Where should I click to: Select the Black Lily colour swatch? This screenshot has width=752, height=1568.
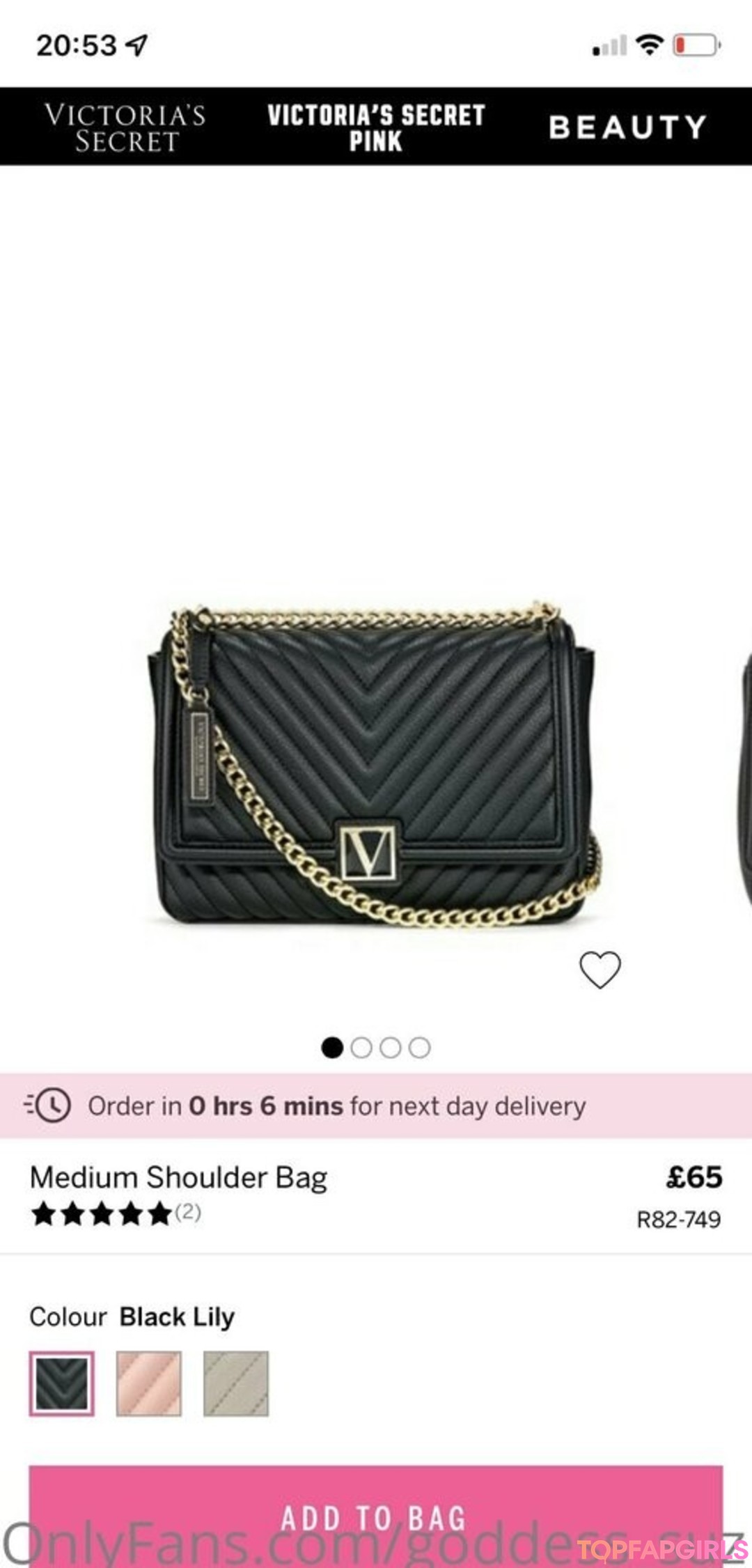coord(62,1383)
